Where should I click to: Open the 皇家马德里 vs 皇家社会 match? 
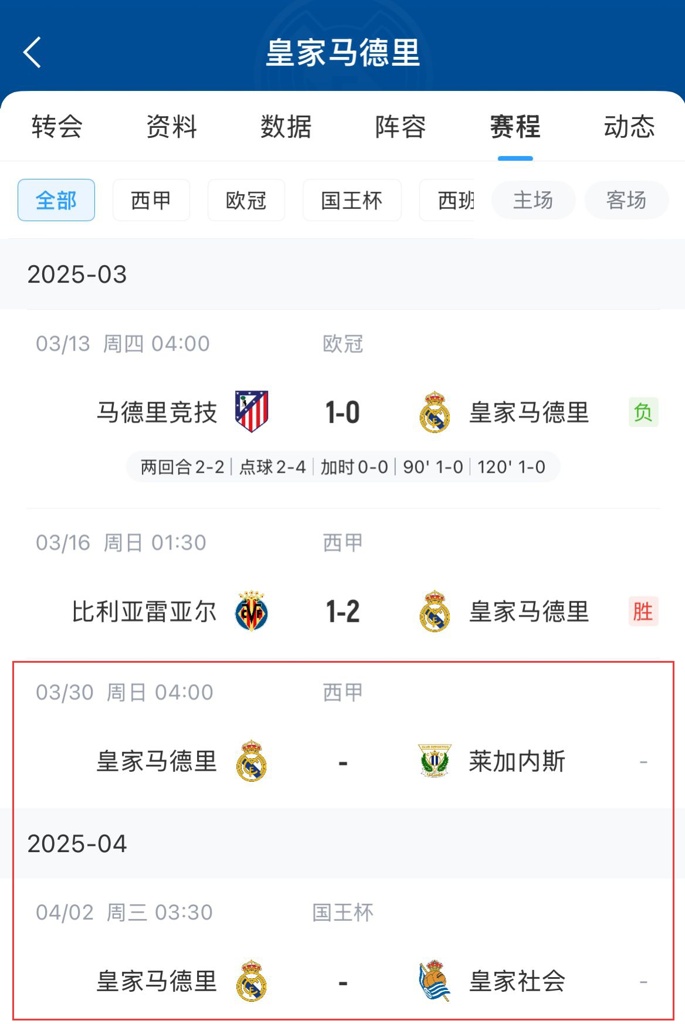tap(342, 982)
